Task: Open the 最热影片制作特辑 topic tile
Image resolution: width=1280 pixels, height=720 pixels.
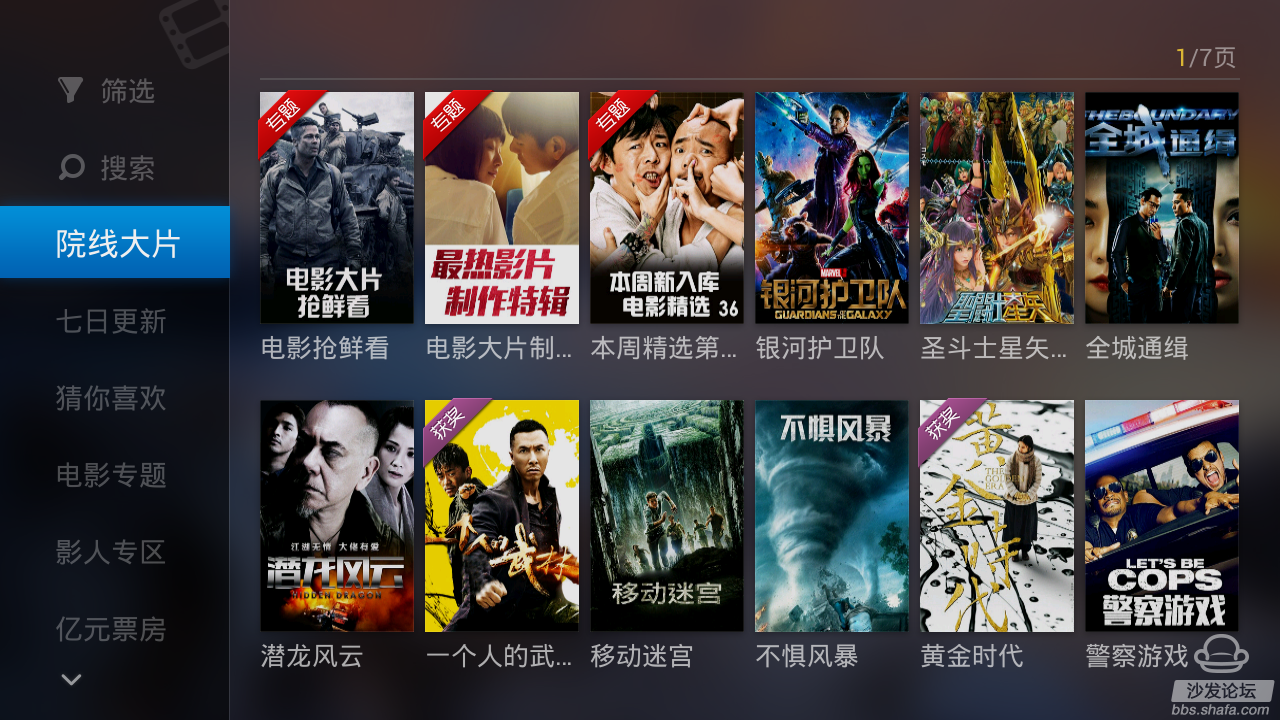Action: click(502, 208)
